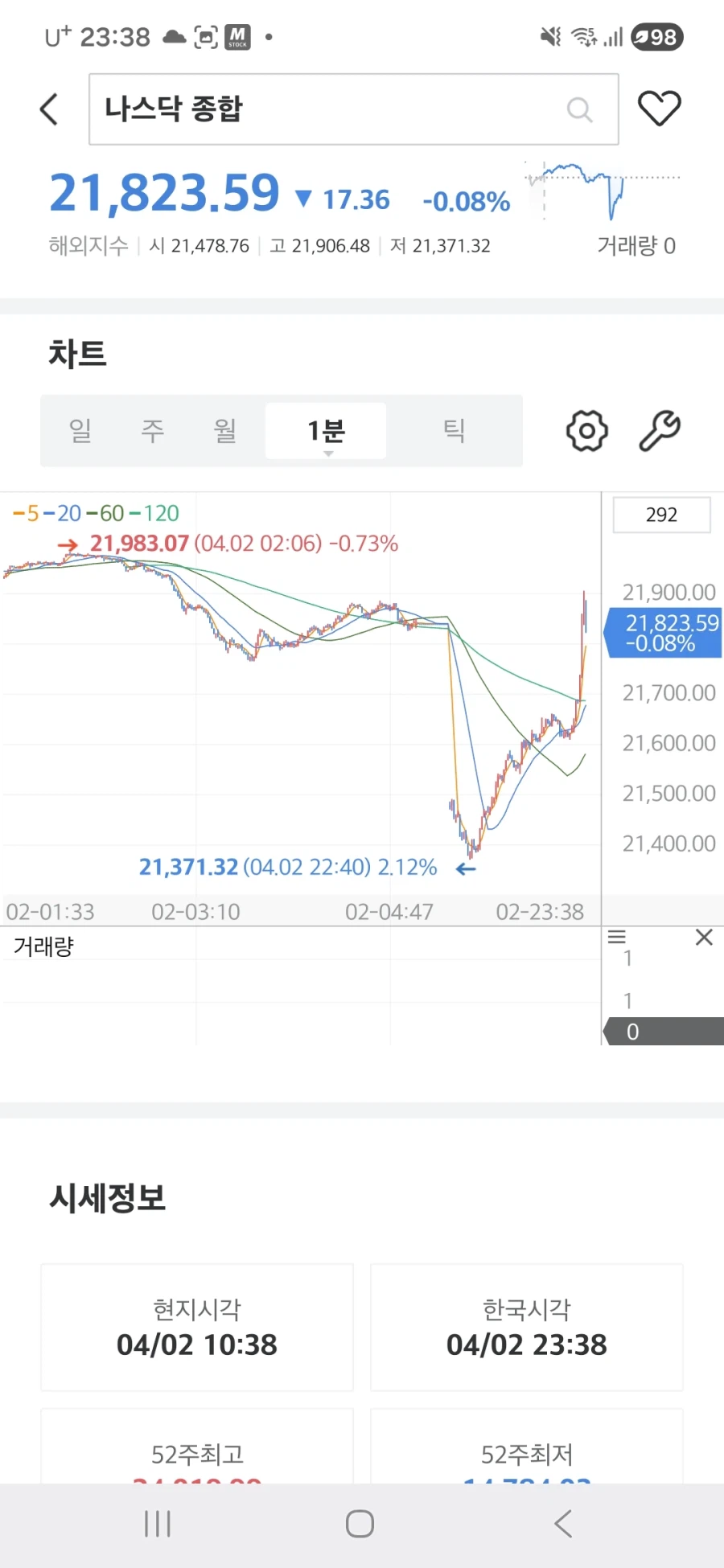The image size is (724, 1568).
Task: Select the chart tools wrench icon
Action: [x=660, y=430]
